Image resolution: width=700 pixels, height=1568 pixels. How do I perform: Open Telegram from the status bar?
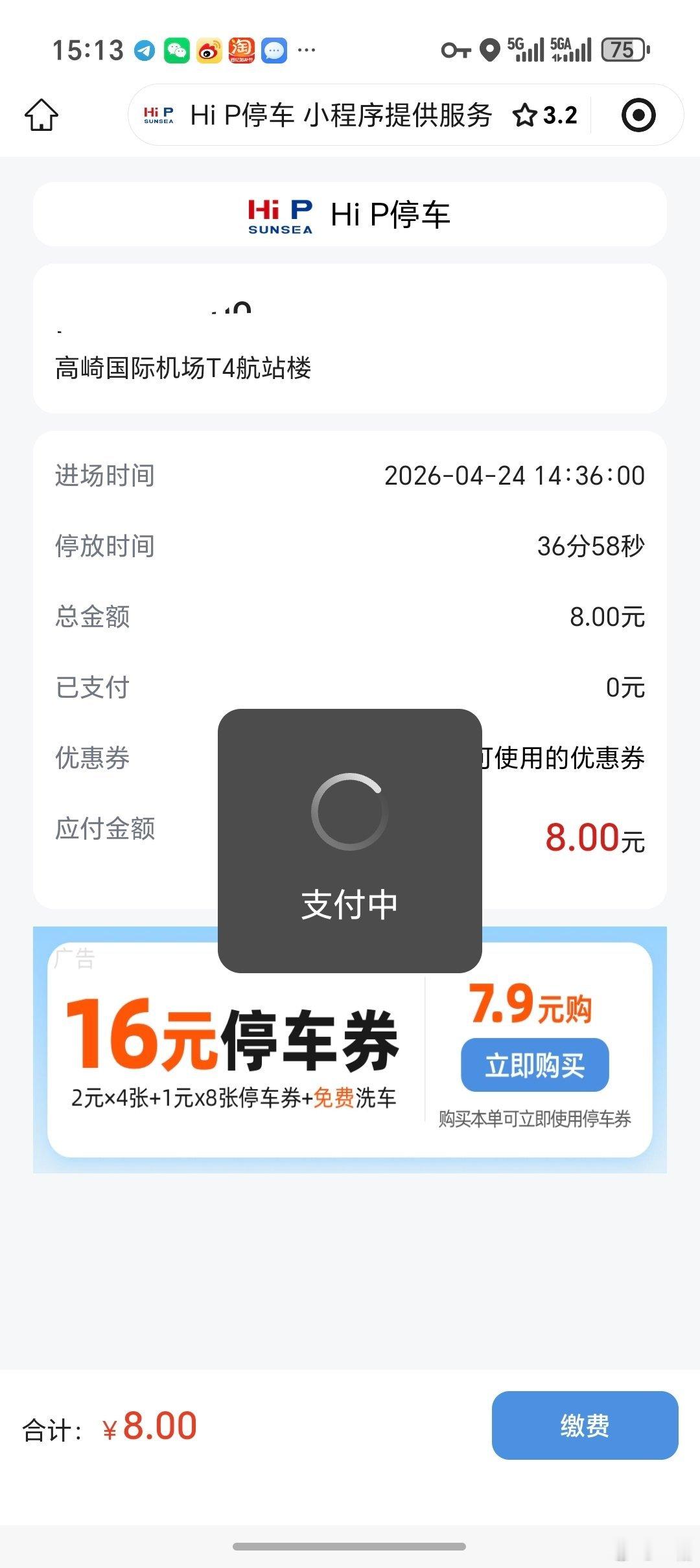[x=143, y=49]
